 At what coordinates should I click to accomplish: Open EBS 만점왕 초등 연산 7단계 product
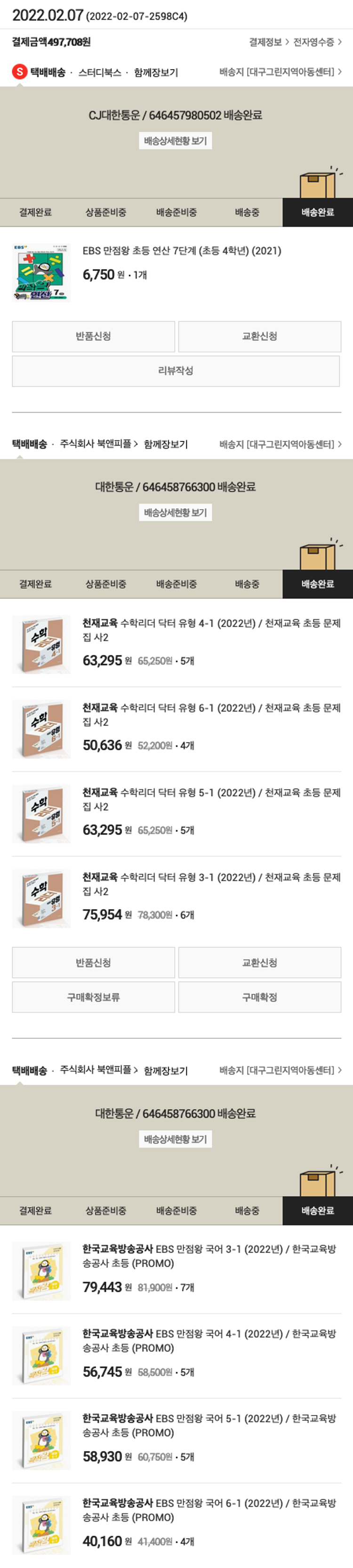click(x=181, y=251)
